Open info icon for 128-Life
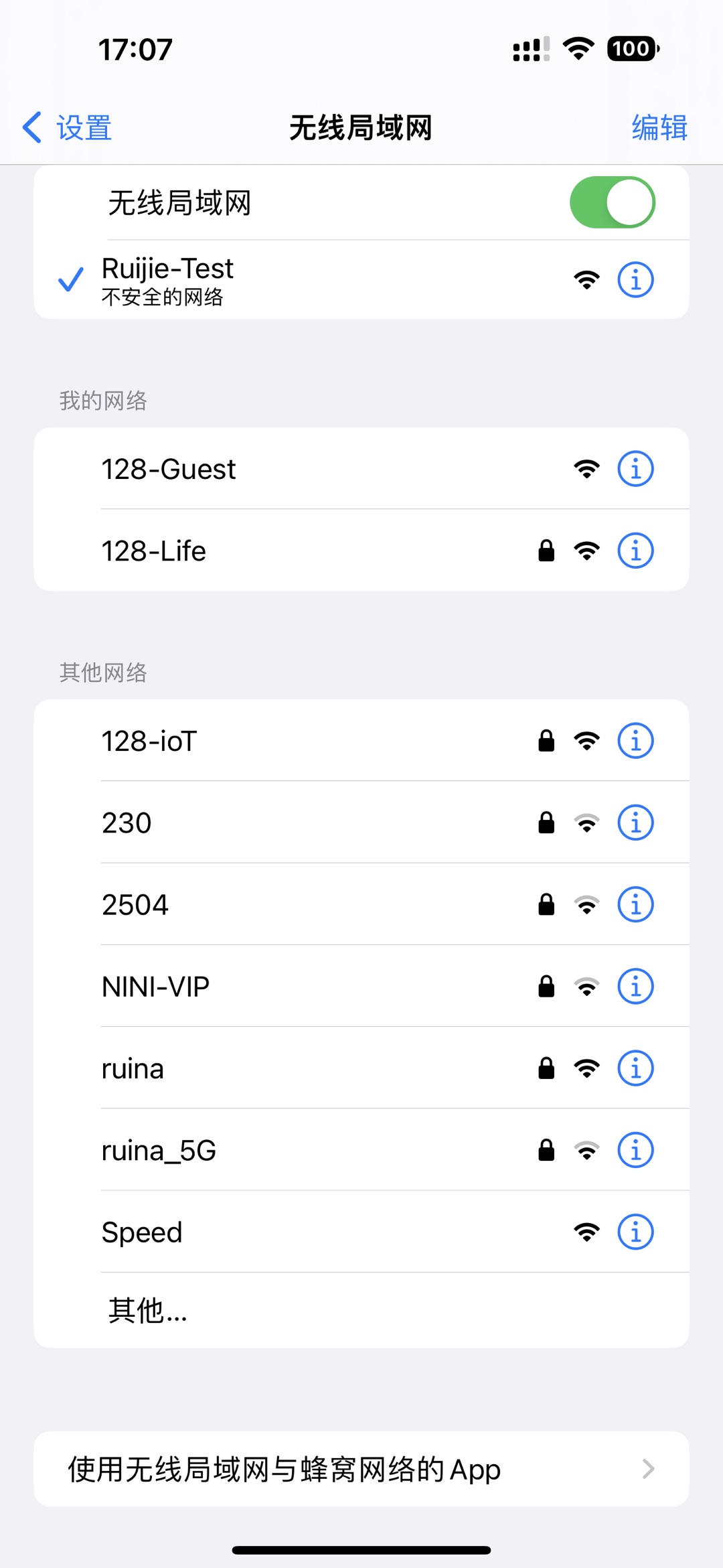Viewport: 723px width, 1568px height. click(635, 551)
